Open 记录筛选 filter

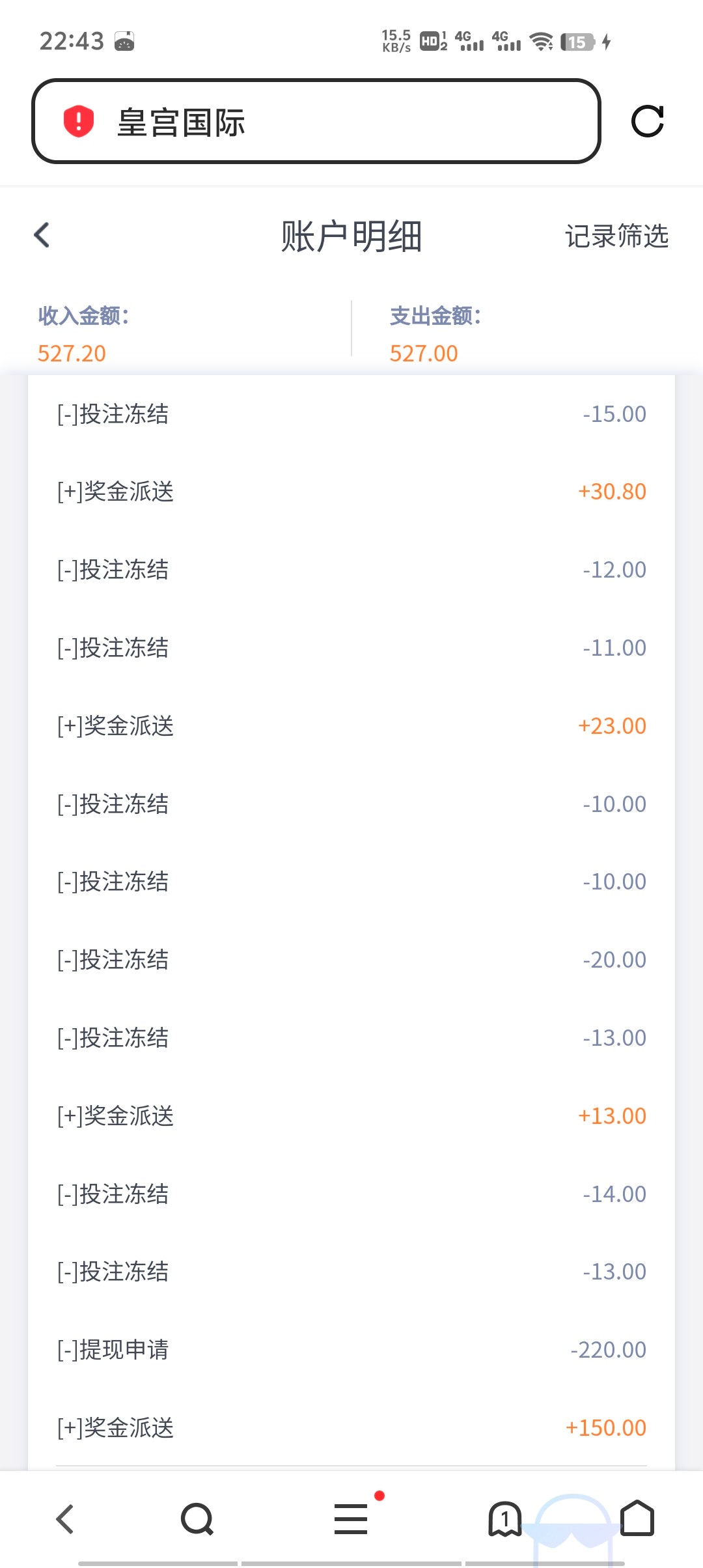point(616,236)
